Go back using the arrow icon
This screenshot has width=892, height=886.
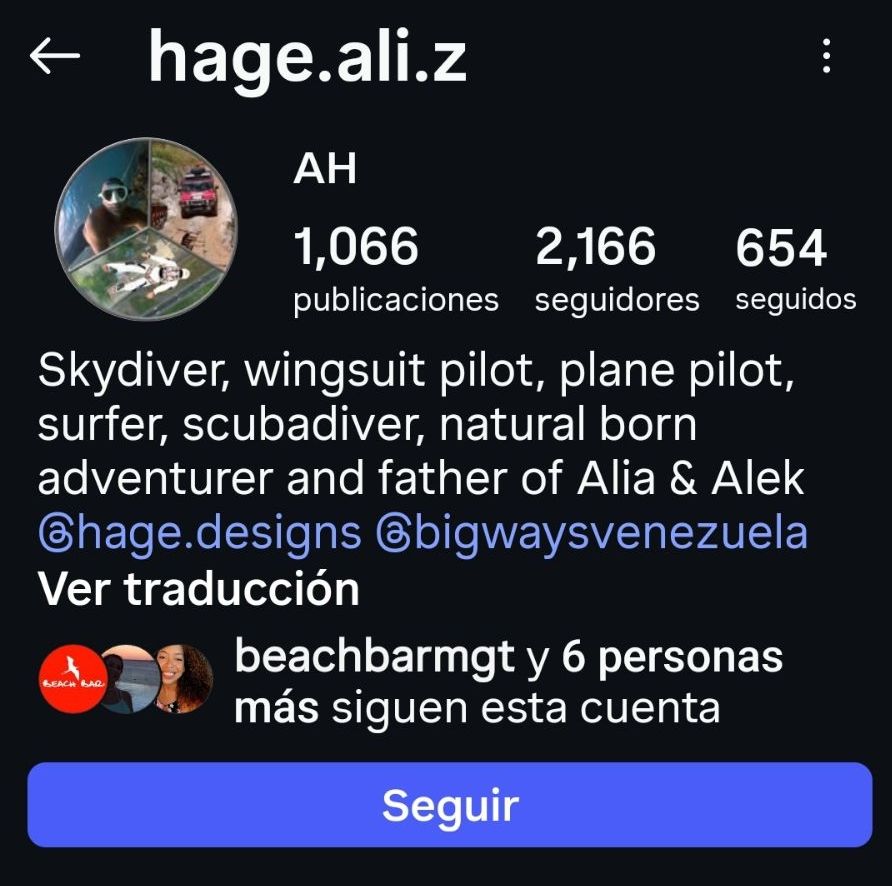coord(55,57)
